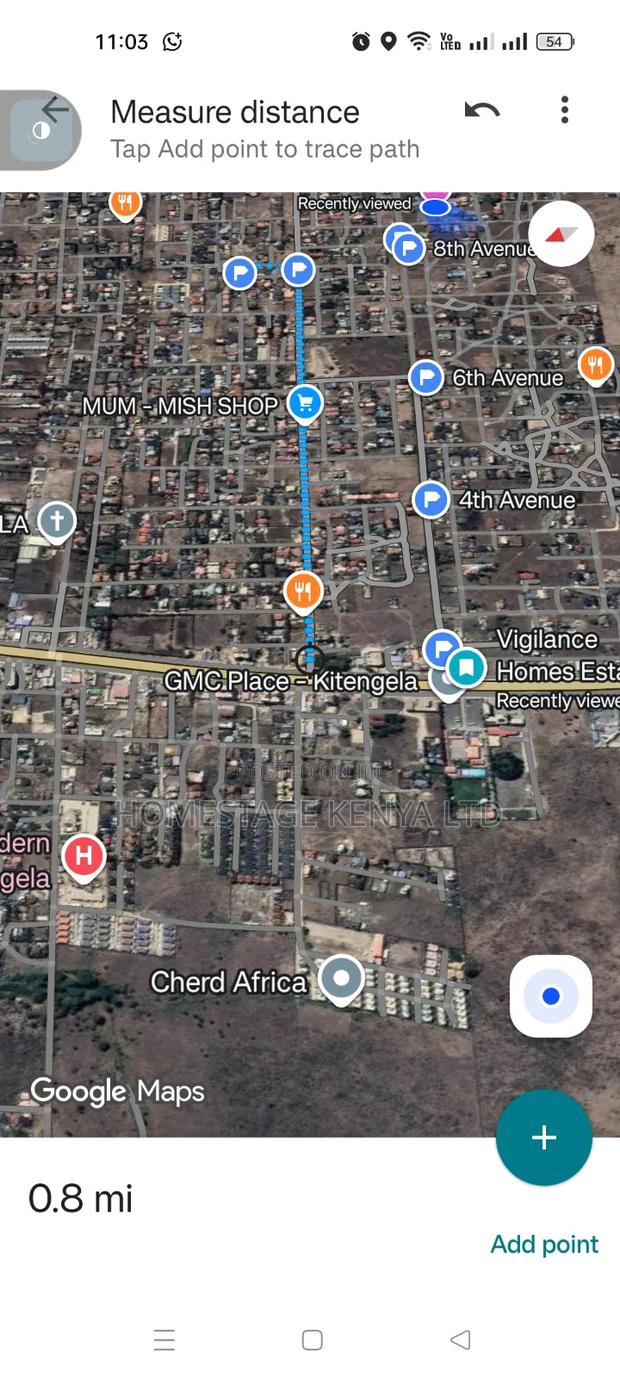Tap the system home button

point(312,1340)
